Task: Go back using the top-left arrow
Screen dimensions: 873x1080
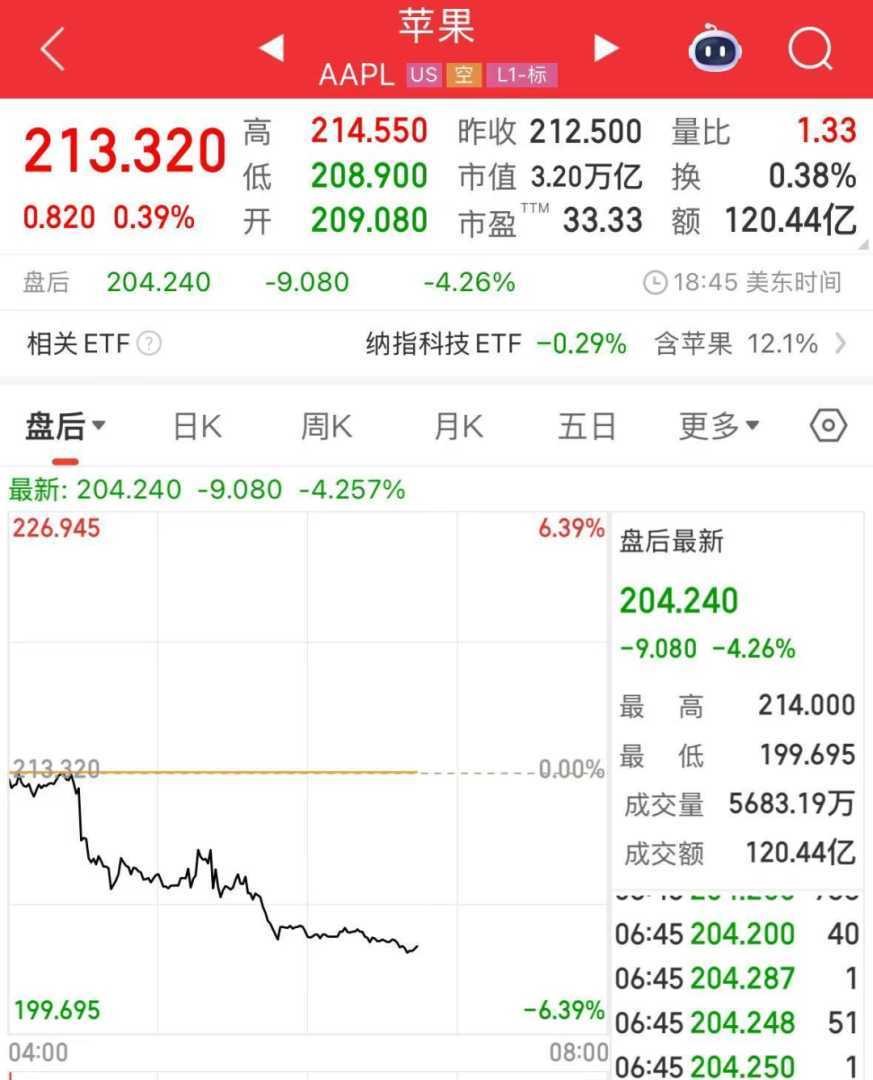Action: point(52,48)
